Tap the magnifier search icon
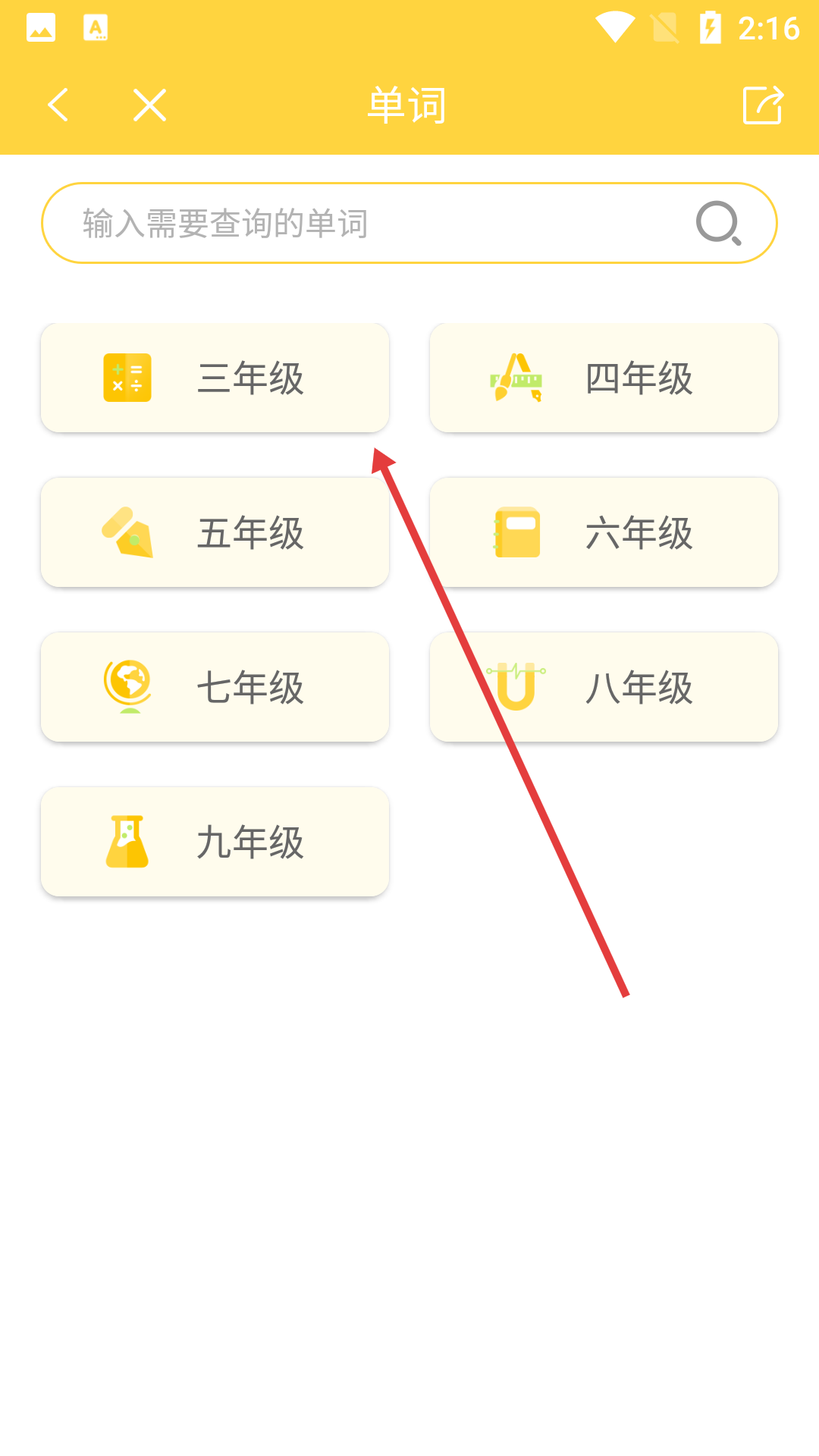The height and width of the screenshot is (1456, 819). click(x=718, y=223)
